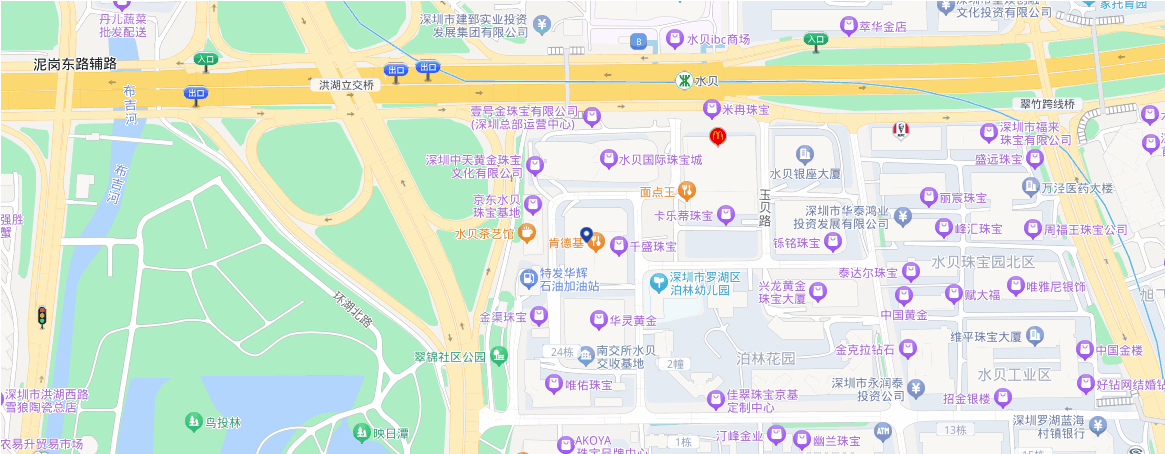Tap 鸟投林 scenic spot marker
The height and width of the screenshot is (454, 1165).
click(x=194, y=422)
